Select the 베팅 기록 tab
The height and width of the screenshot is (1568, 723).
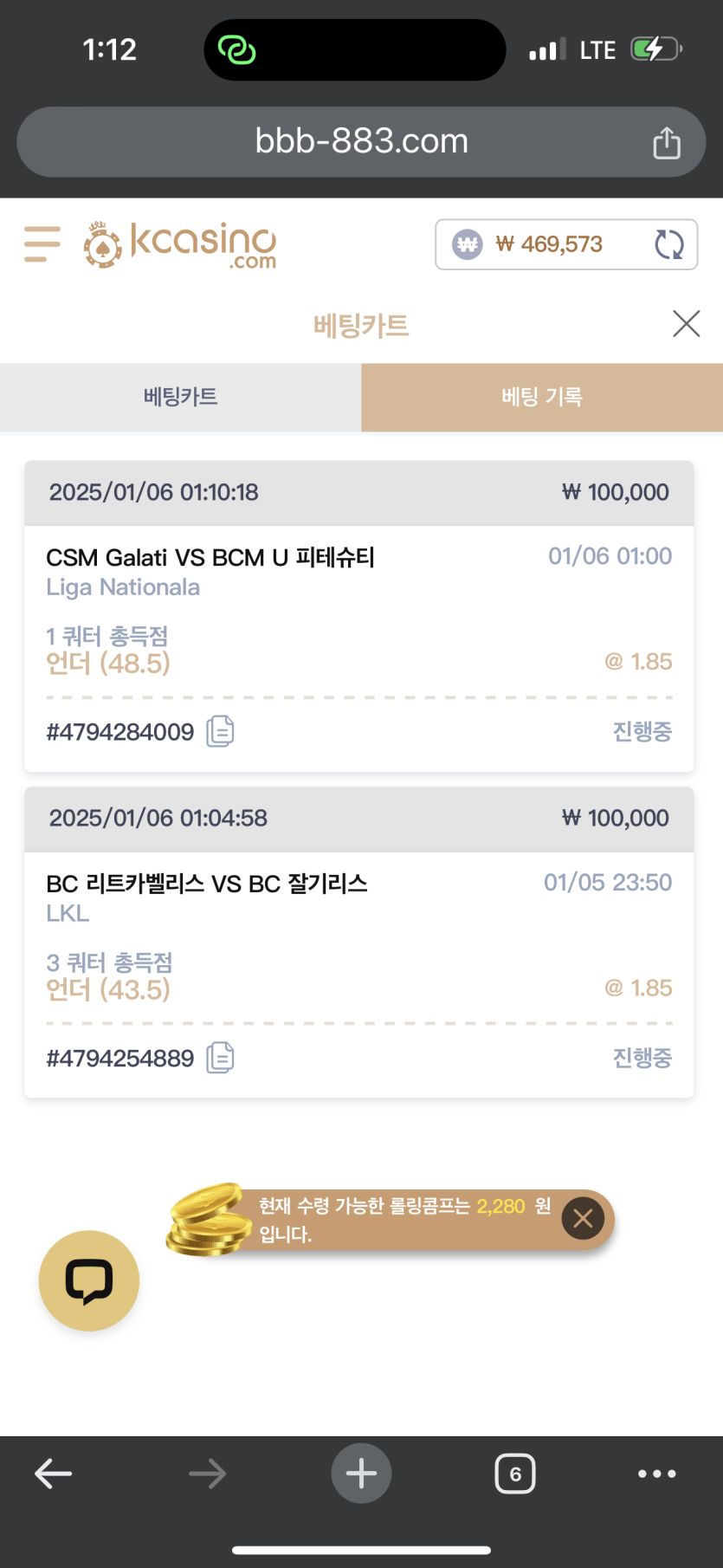click(542, 397)
